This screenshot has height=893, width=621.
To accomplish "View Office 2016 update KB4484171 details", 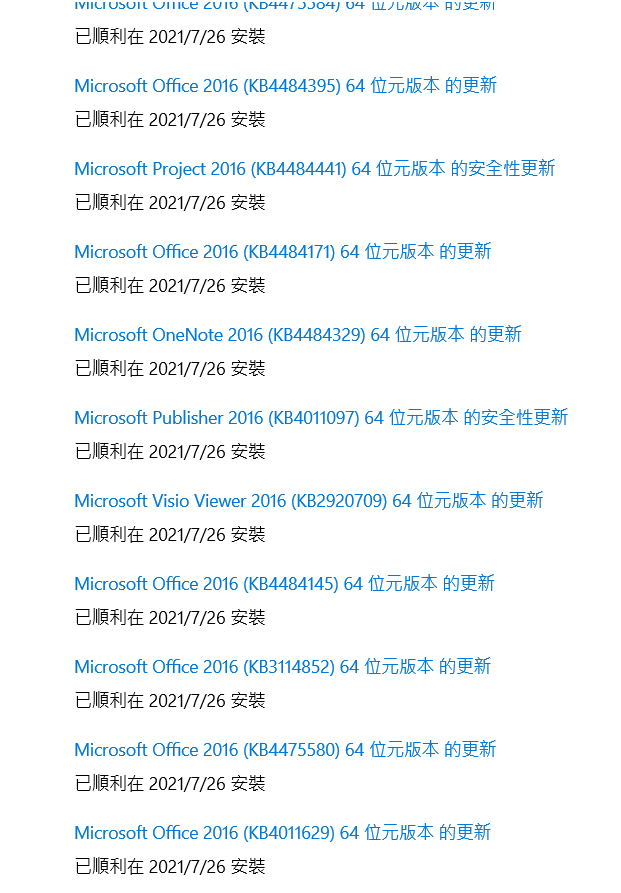I will point(282,252).
